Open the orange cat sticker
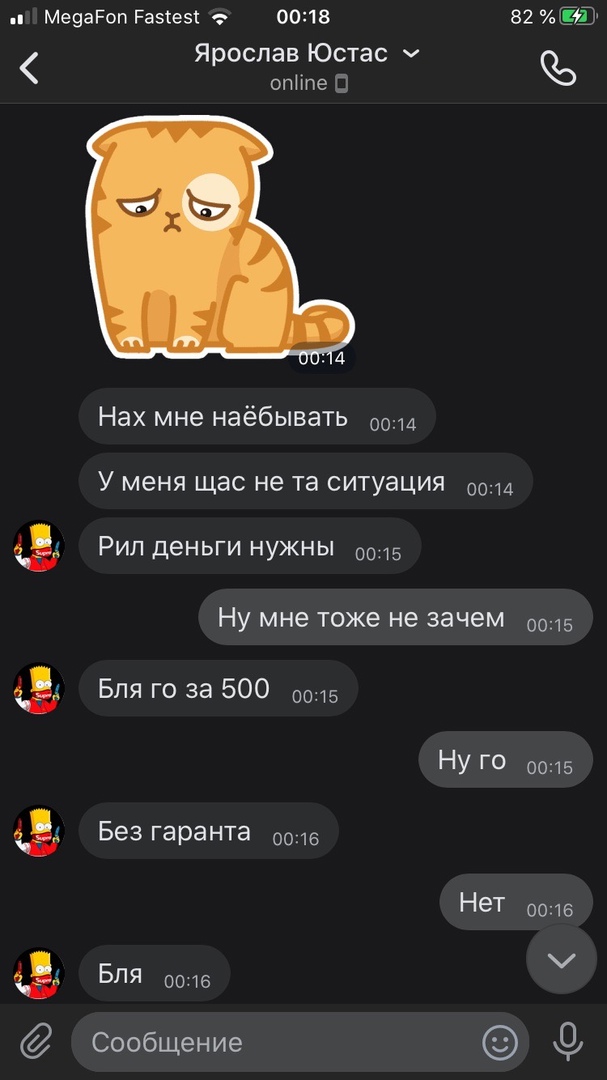607x1080 pixels. click(x=219, y=241)
